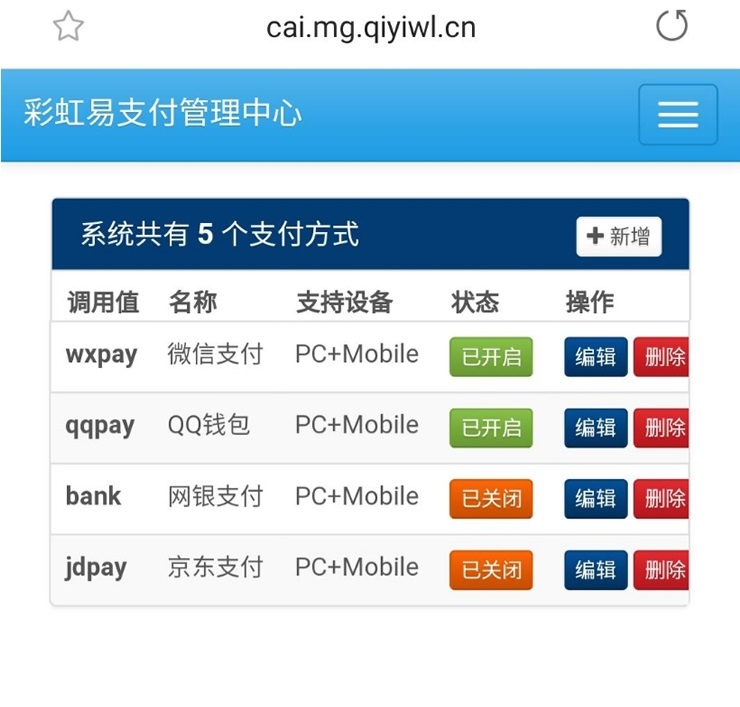Delete the jdpay 京东支付 entry

(662, 570)
